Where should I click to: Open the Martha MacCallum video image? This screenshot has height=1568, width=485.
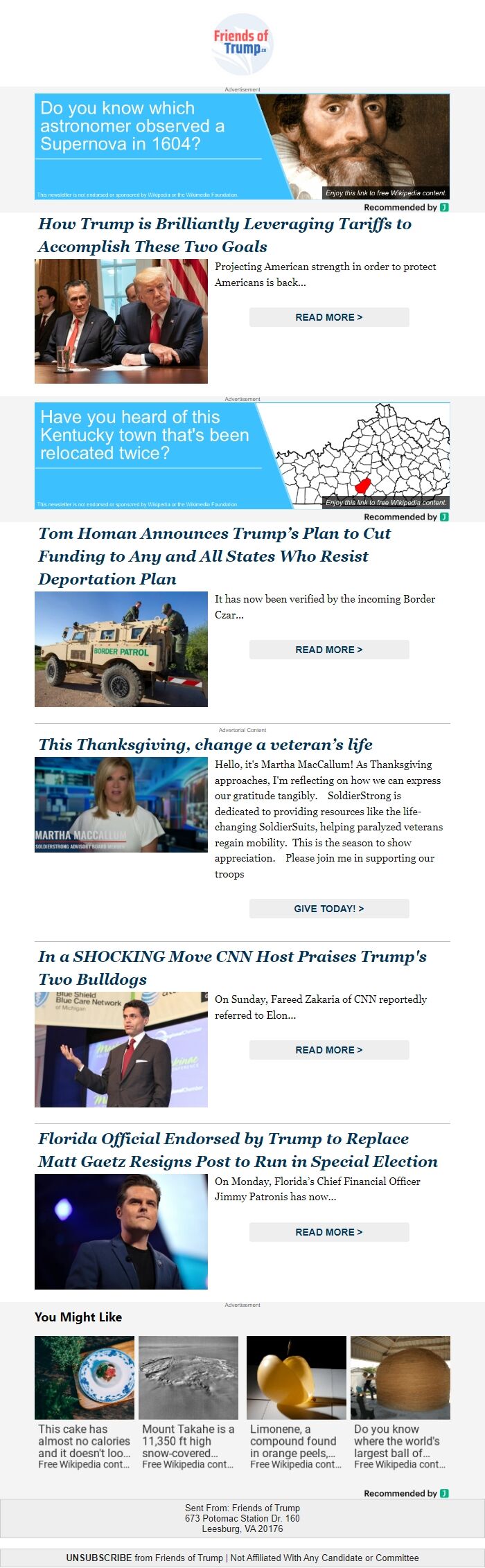tap(121, 805)
